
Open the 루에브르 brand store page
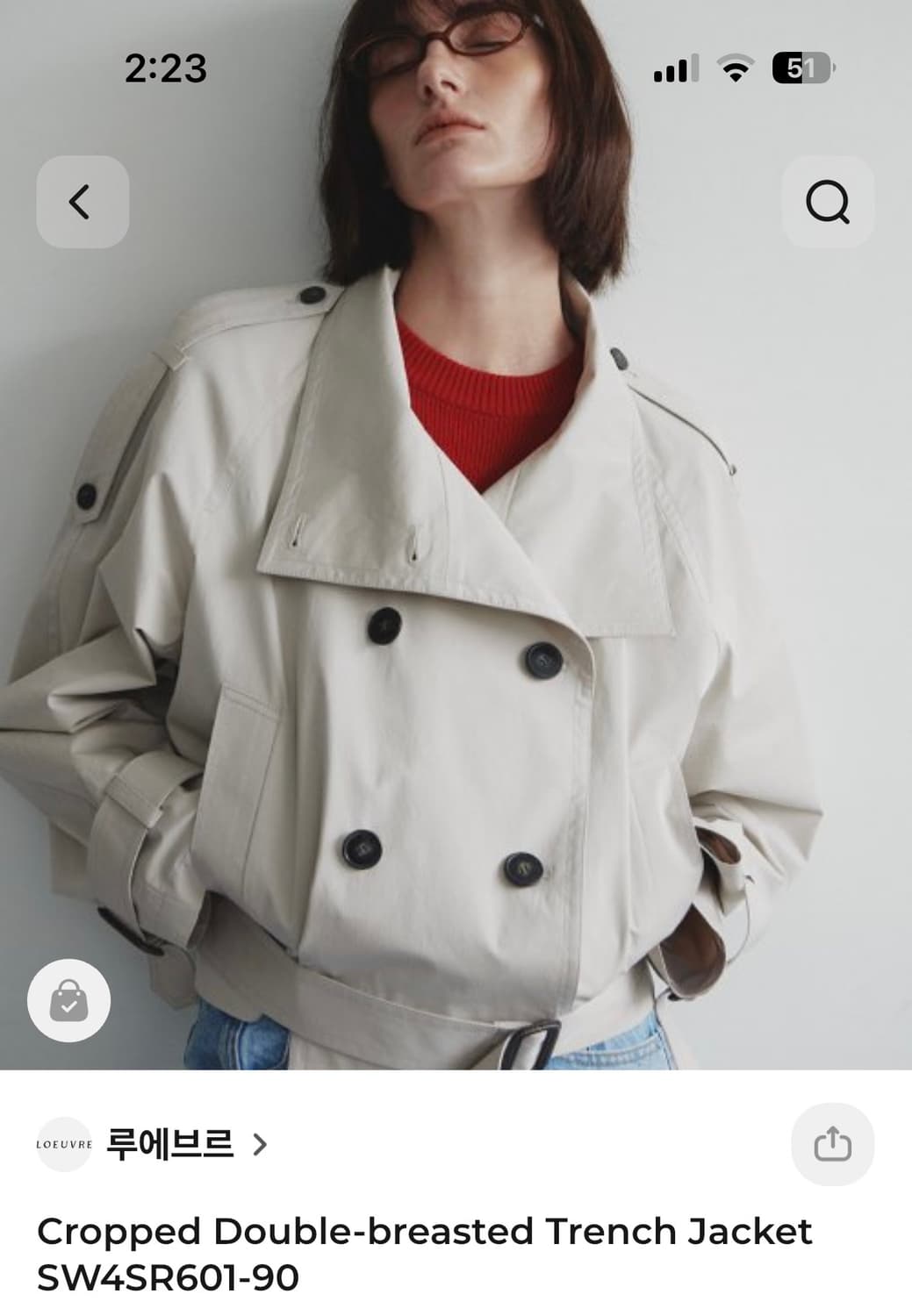pyautogui.click(x=173, y=1144)
